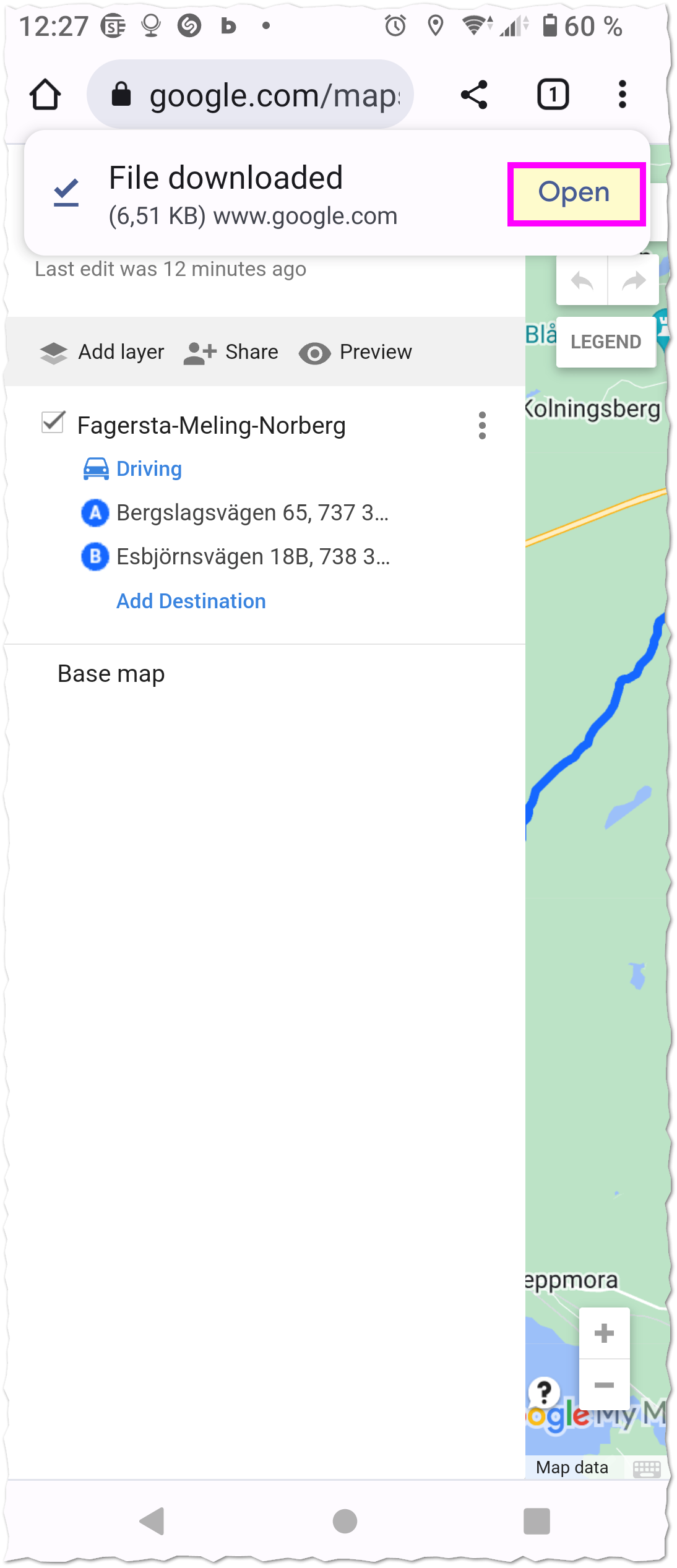Viewport: 677px width, 1568px height.
Task: Open the tab switcher
Action: pos(553,95)
